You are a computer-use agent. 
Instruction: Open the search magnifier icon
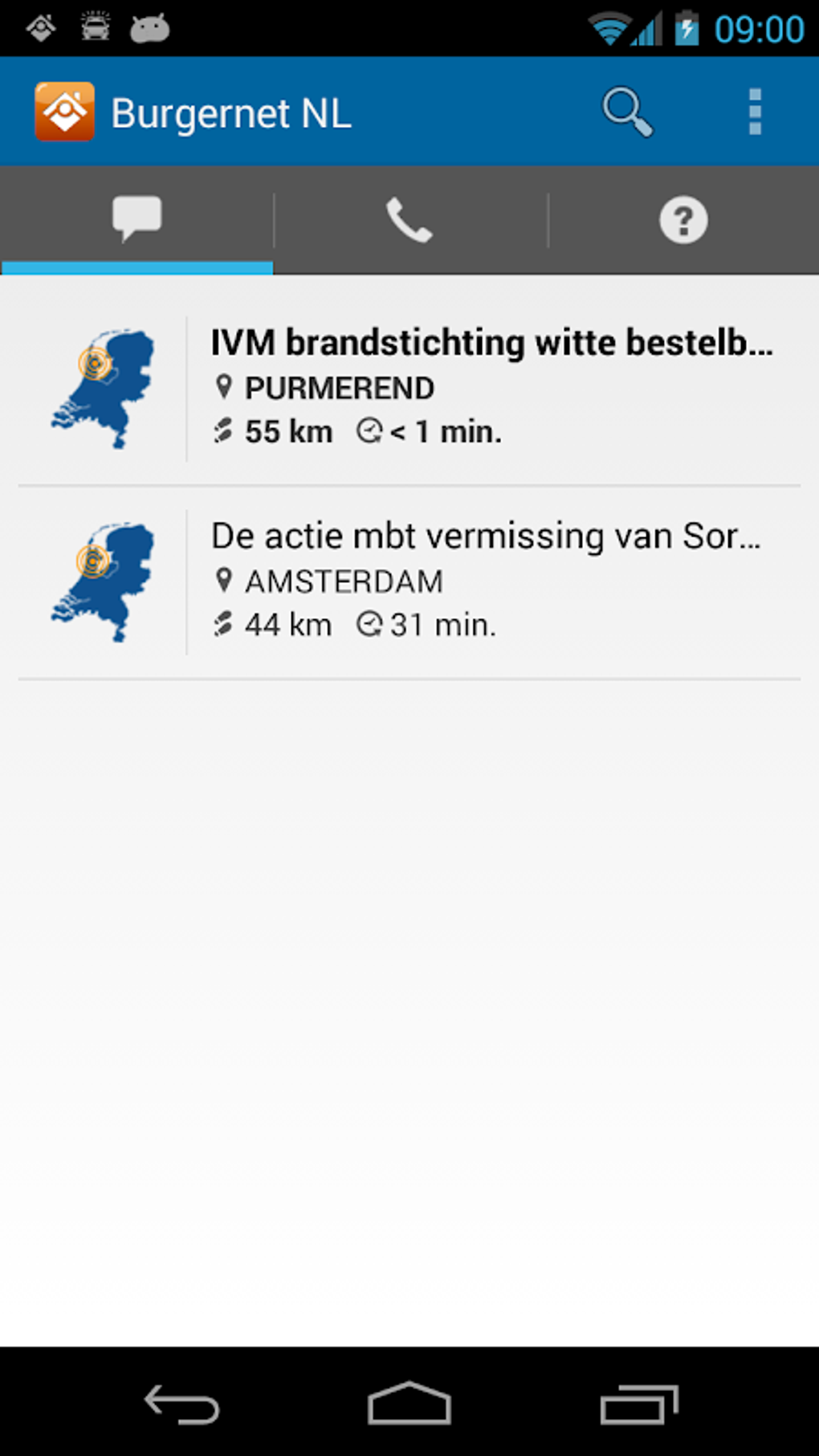pos(627,112)
